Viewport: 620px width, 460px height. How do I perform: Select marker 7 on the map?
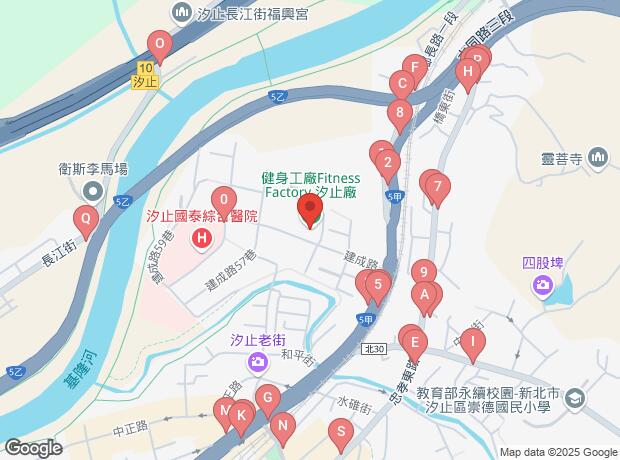coord(437,186)
